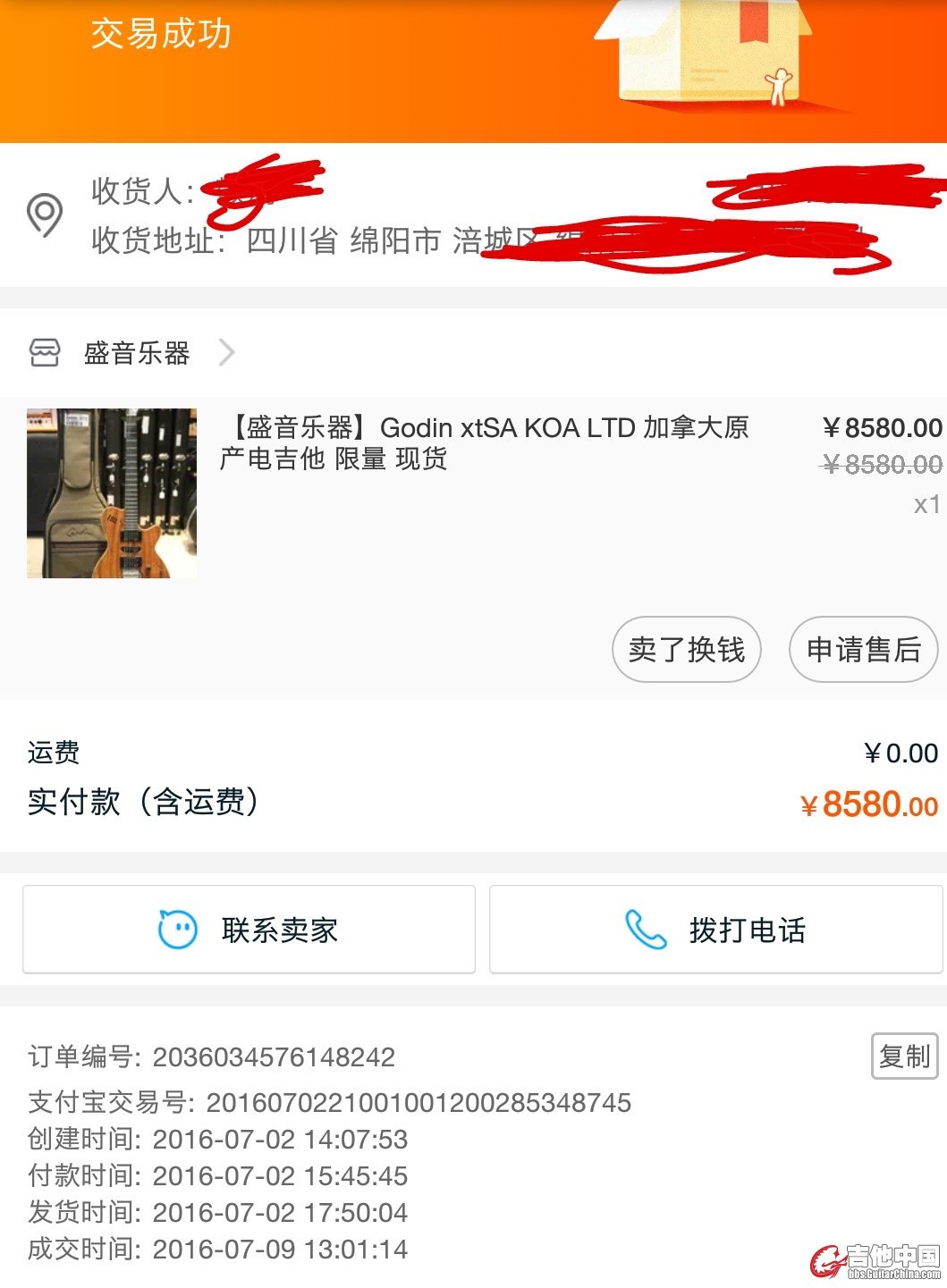Open the Godin xtSA KOA LTD product
The height and width of the screenshot is (1288, 947).
pyautogui.click(x=484, y=443)
